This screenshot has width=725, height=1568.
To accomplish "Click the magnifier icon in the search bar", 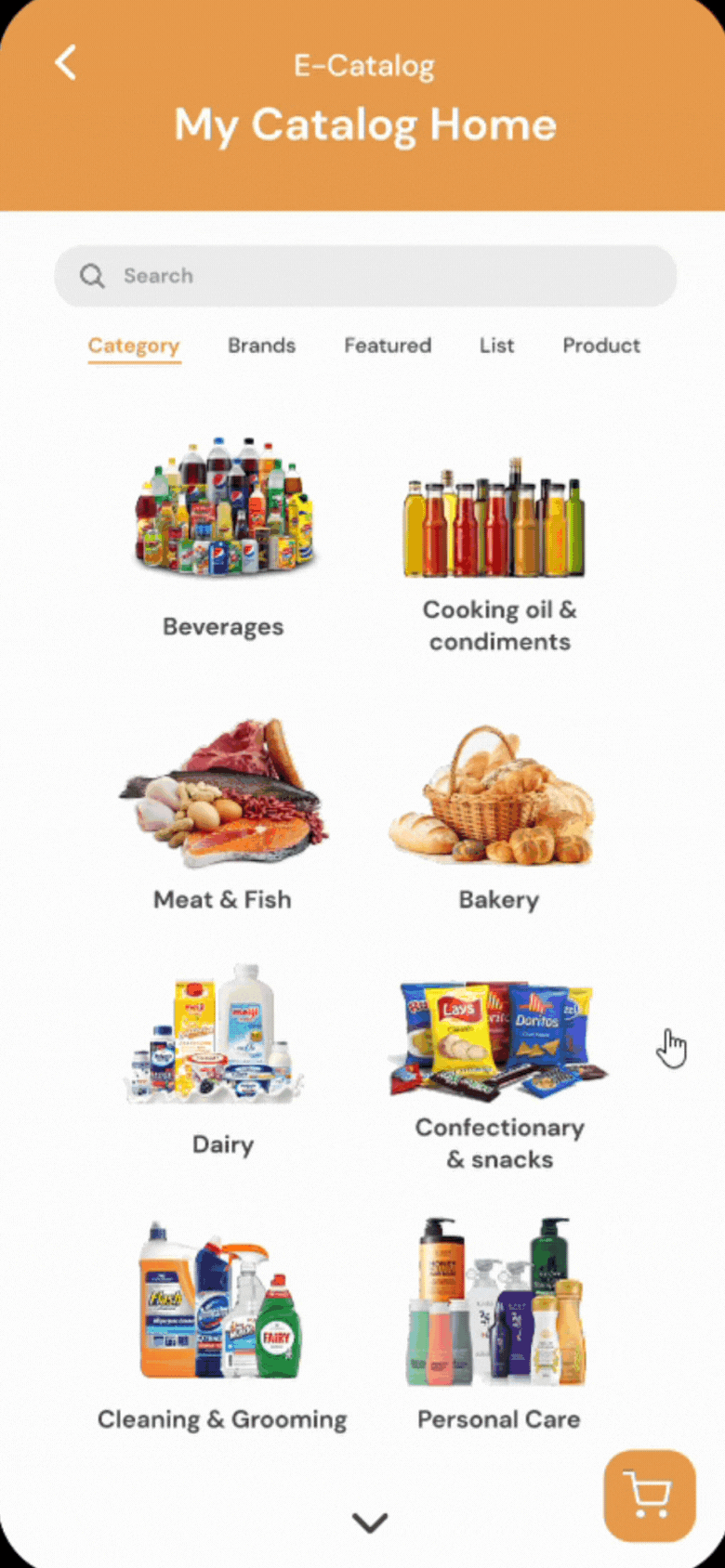I will point(92,275).
